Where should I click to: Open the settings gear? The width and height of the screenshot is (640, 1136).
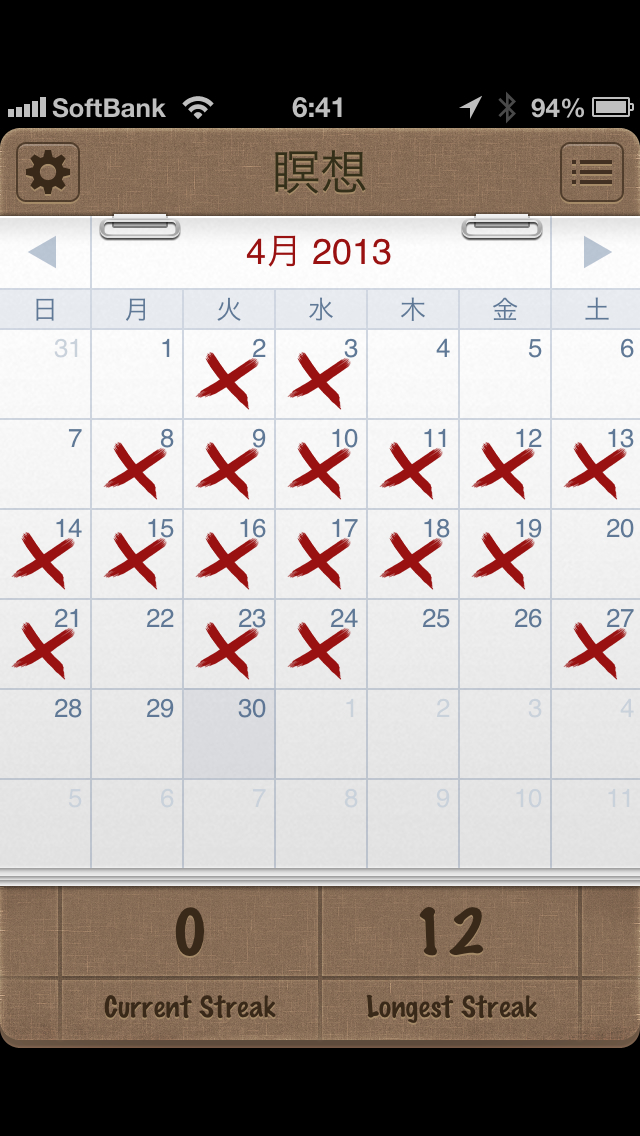click(x=48, y=173)
